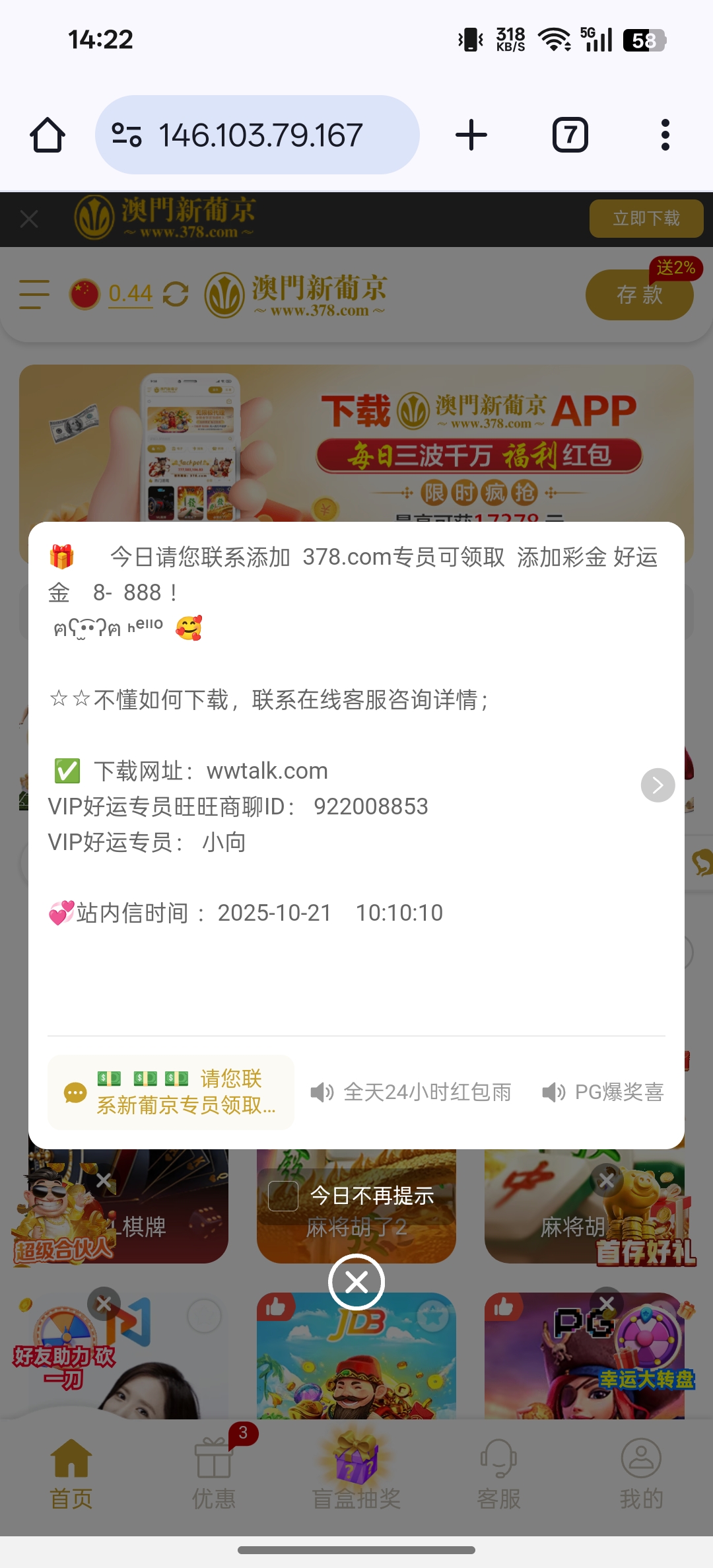Check the 今日不再提示 checkbox
Image resolution: width=713 pixels, height=1568 pixels.
[283, 1196]
